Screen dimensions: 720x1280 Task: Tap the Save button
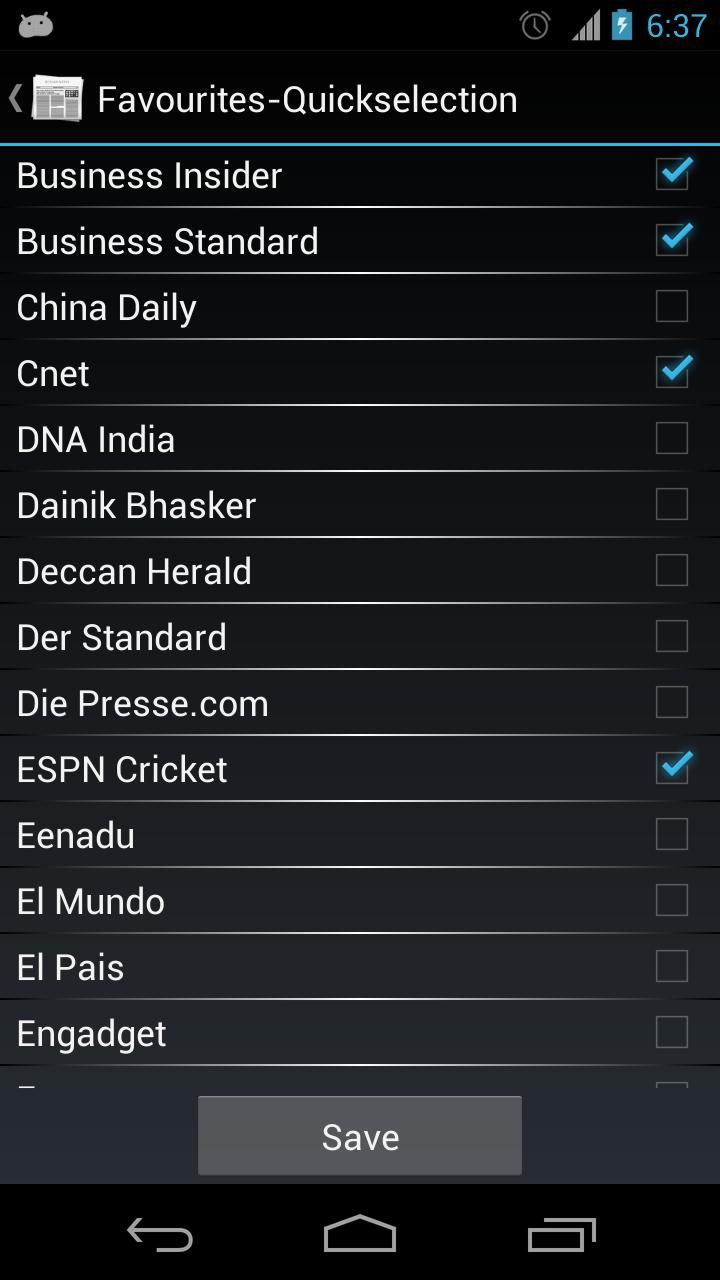point(360,1136)
